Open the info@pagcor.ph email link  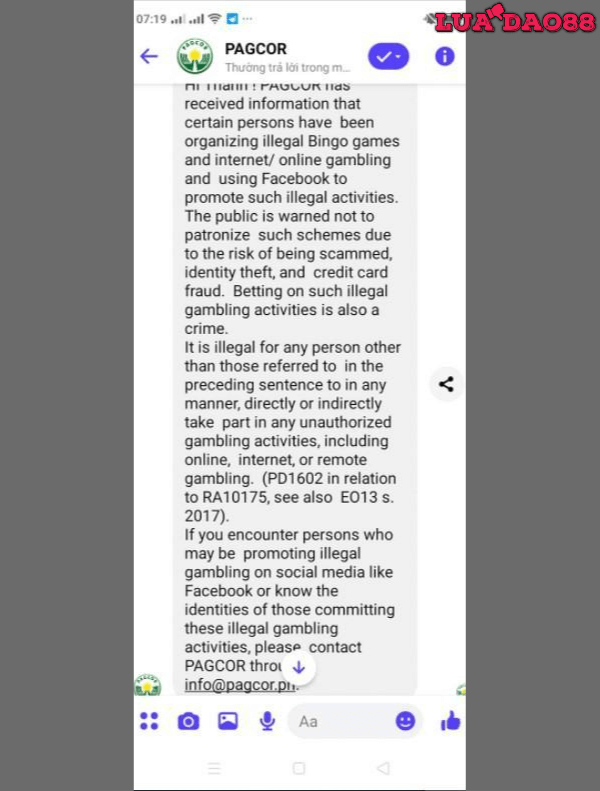[x=241, y=686]
